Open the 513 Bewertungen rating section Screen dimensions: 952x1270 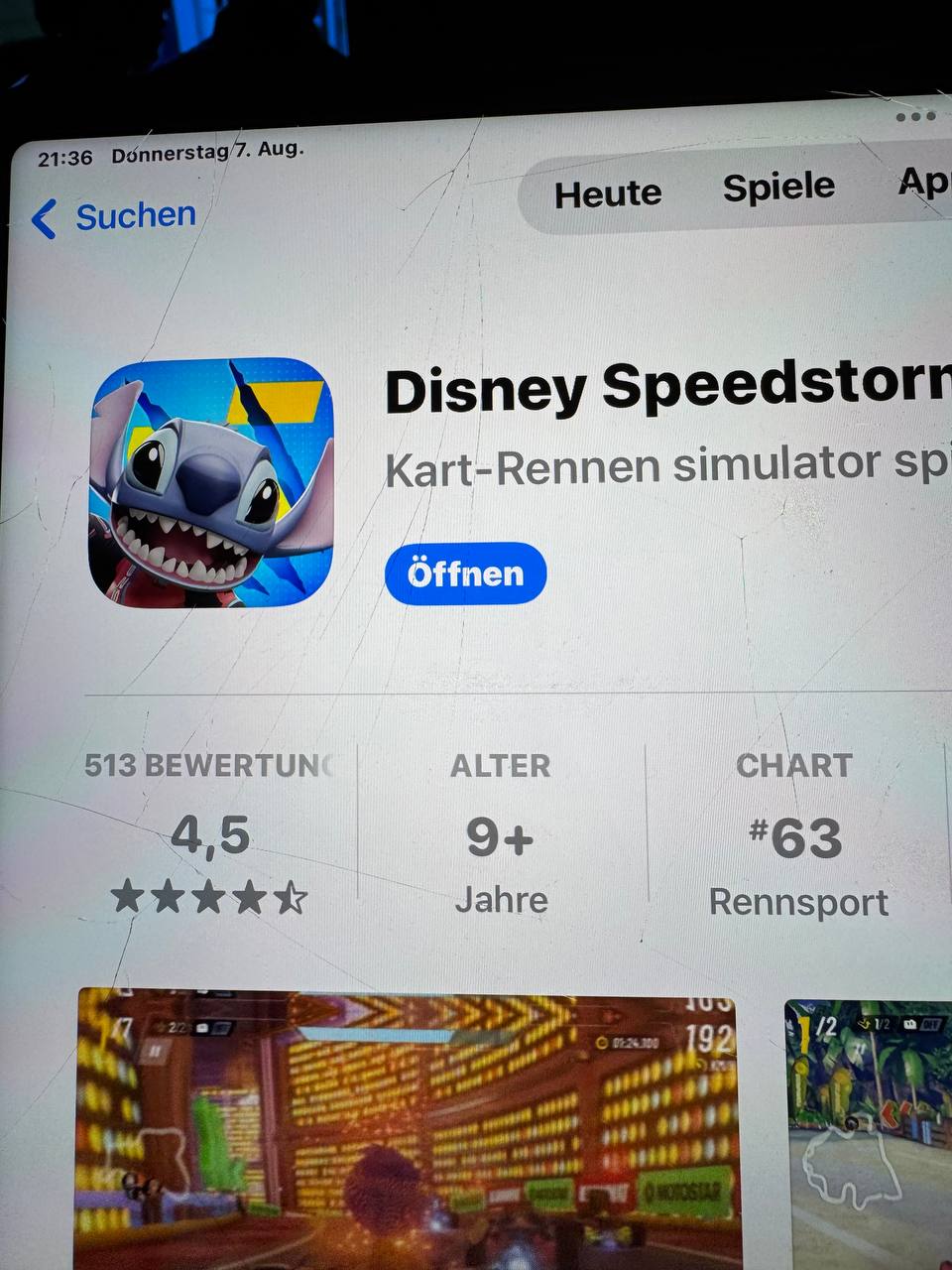coord(209,835)
